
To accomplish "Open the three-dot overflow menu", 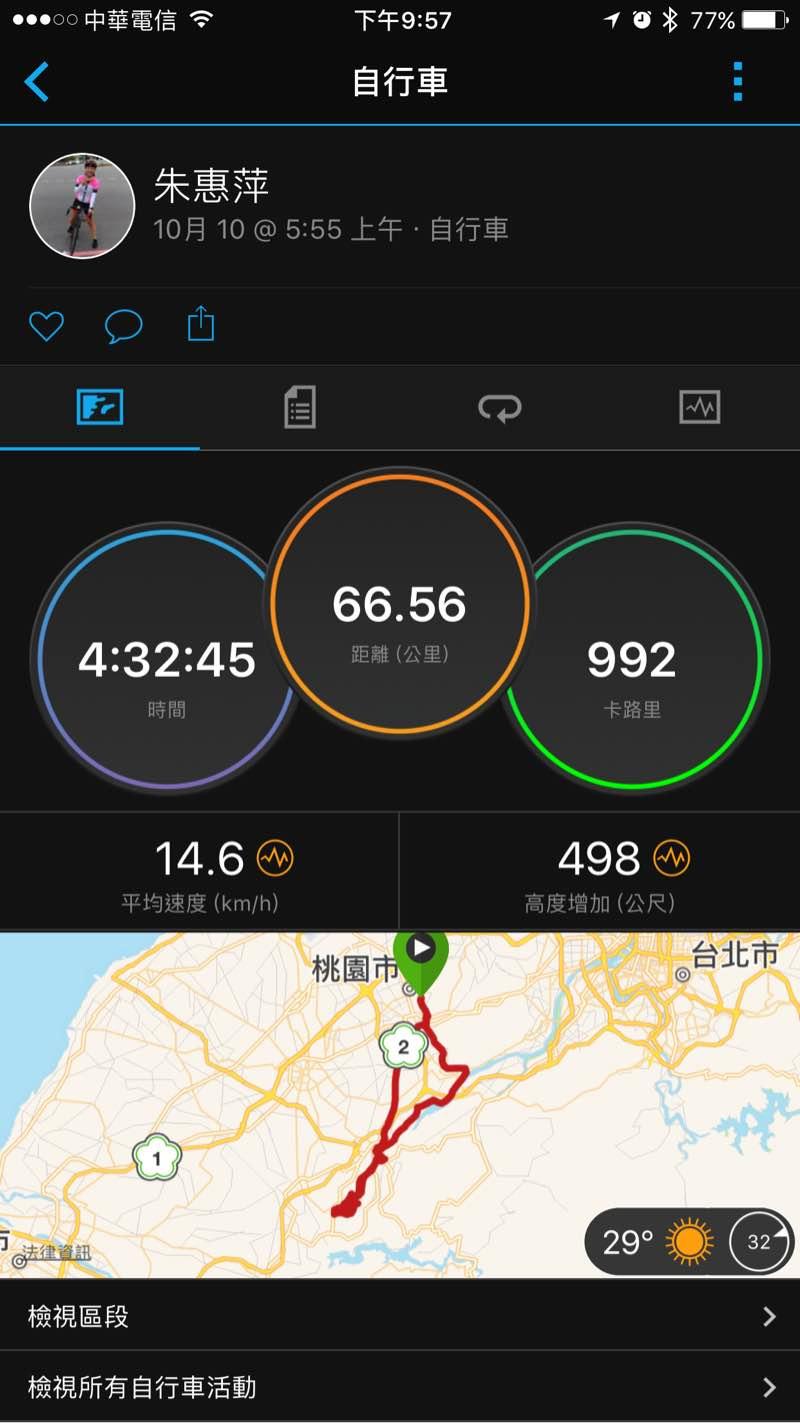I will coord(738,82).
